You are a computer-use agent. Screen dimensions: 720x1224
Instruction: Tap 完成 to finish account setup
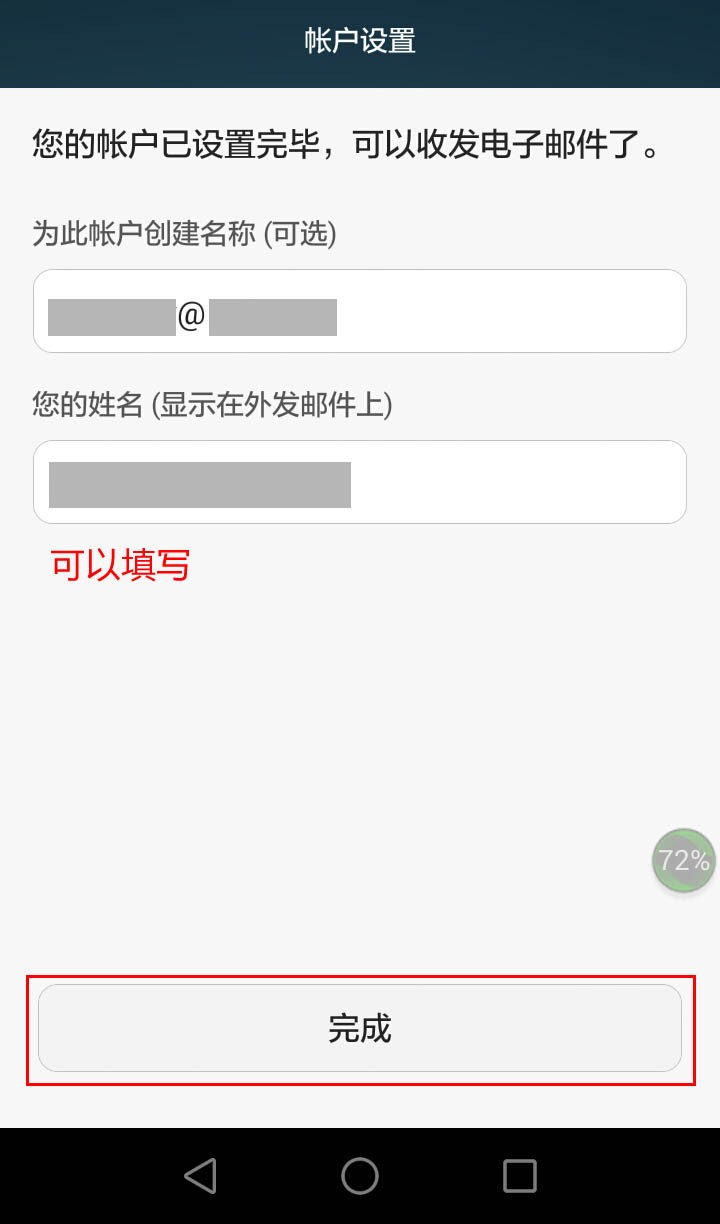(x=360, y=1028)
